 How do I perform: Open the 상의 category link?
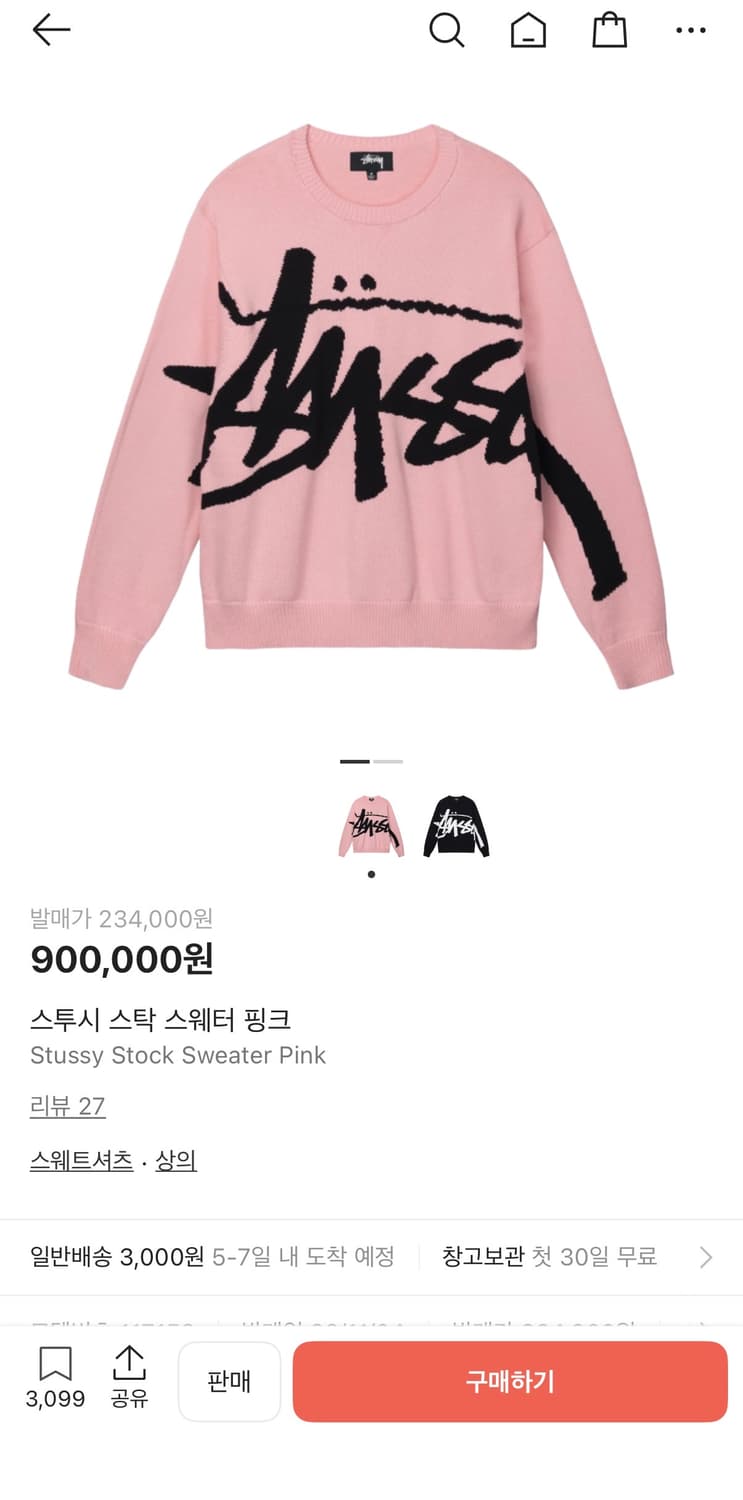[176, 1160]
